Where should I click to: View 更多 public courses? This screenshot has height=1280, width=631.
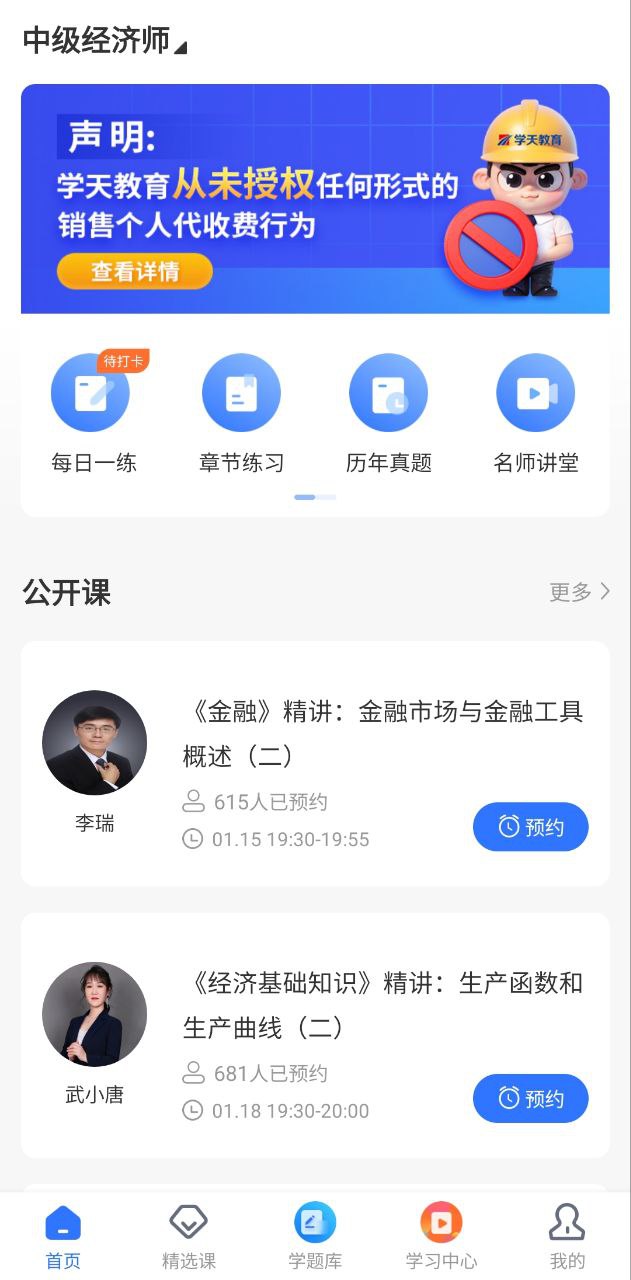click(579, 592)
